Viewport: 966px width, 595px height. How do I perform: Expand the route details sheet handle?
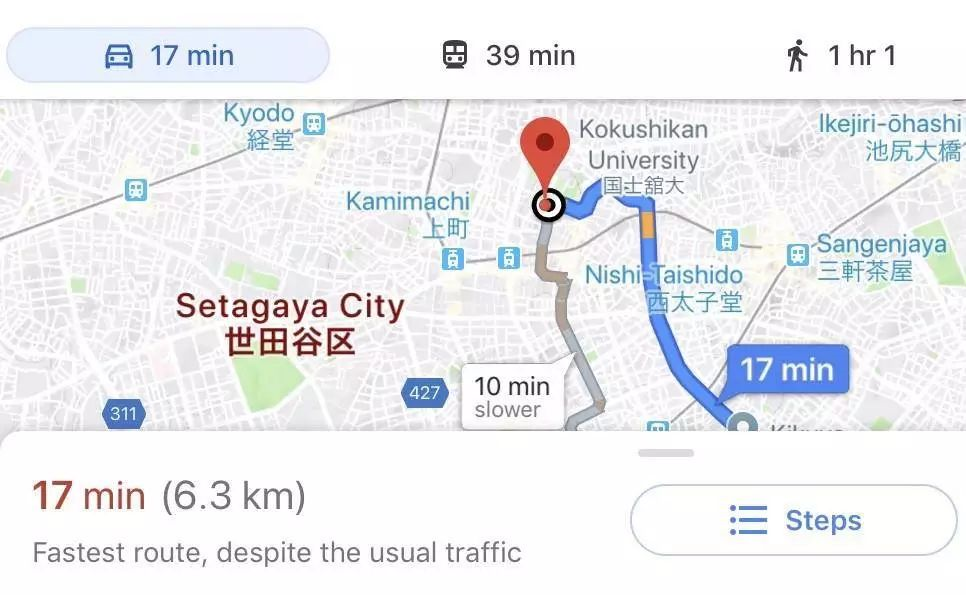665,453
